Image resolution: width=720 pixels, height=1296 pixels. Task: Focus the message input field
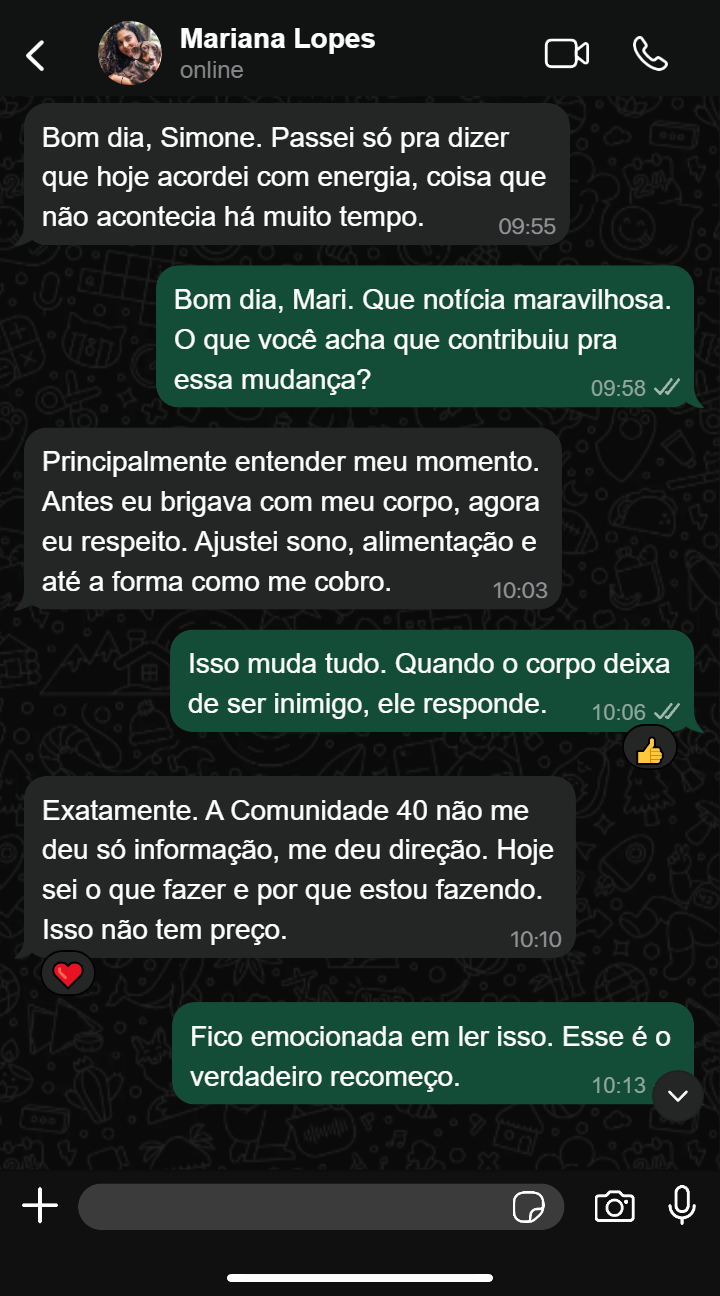pos(290,1207)
